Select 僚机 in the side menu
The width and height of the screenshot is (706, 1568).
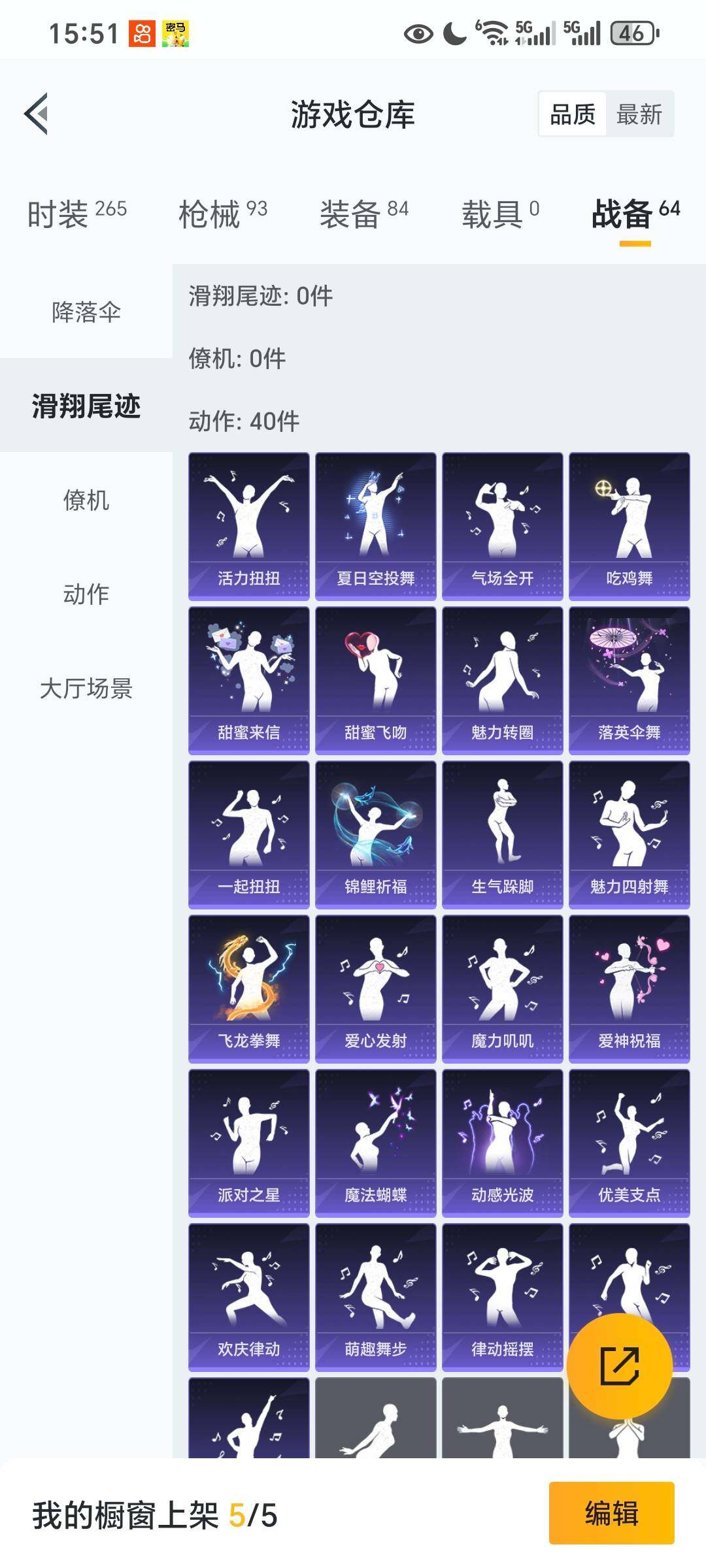pyautogui.click(x=86, y=500)
